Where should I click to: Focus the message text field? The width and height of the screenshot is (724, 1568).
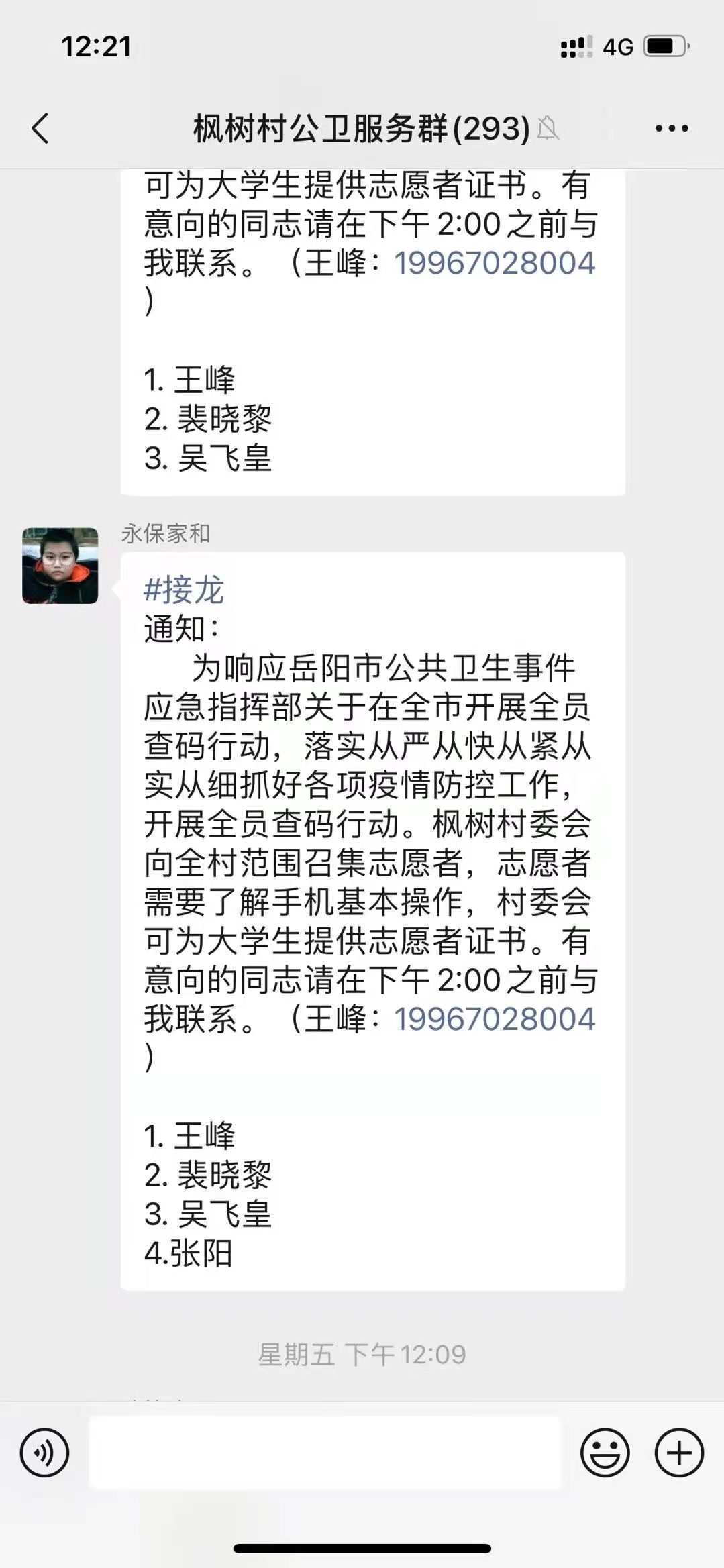325,1453
